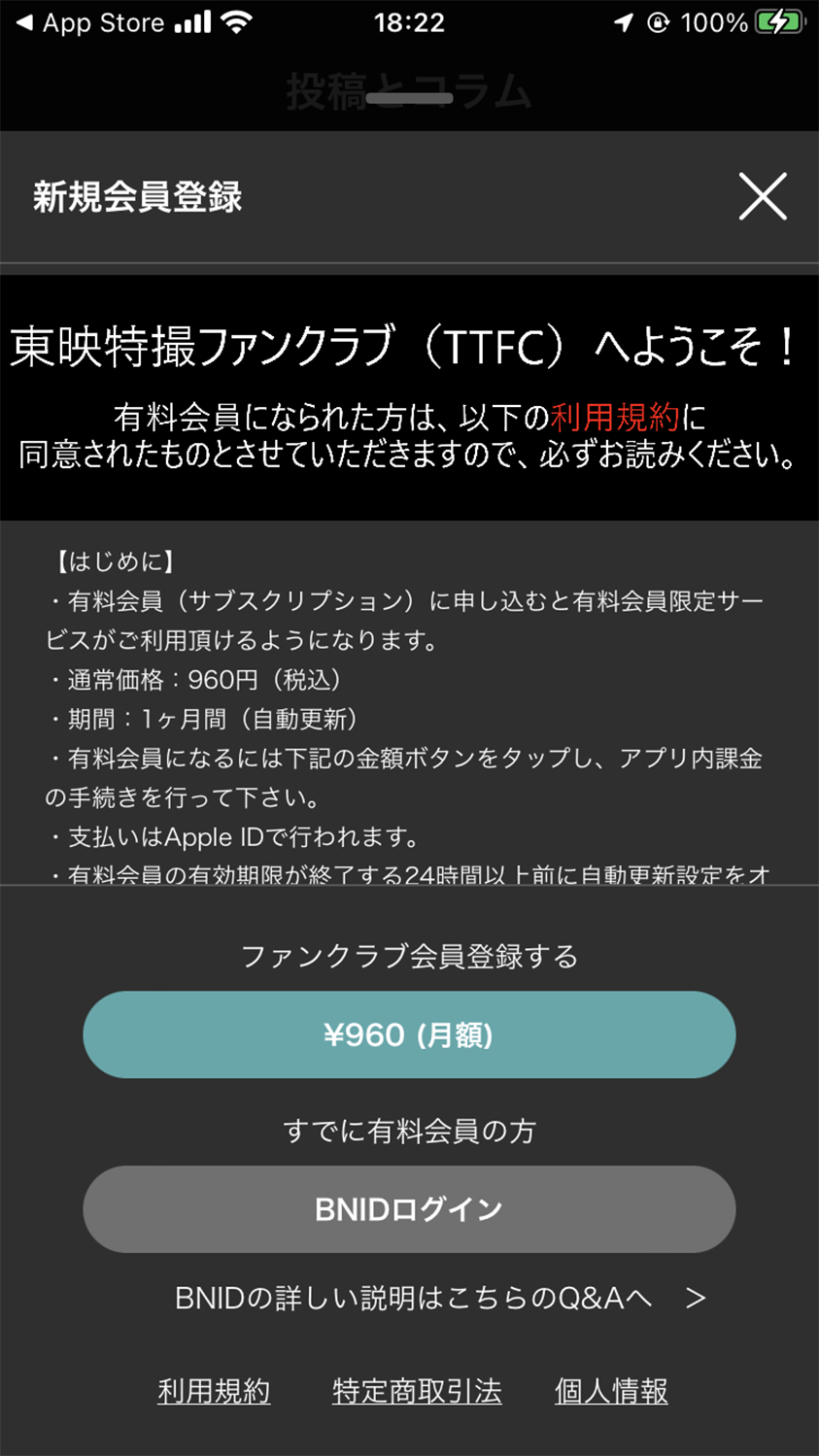
Task: Open the BNID Q&A explanation link
Action: [x=439, y=1299]
